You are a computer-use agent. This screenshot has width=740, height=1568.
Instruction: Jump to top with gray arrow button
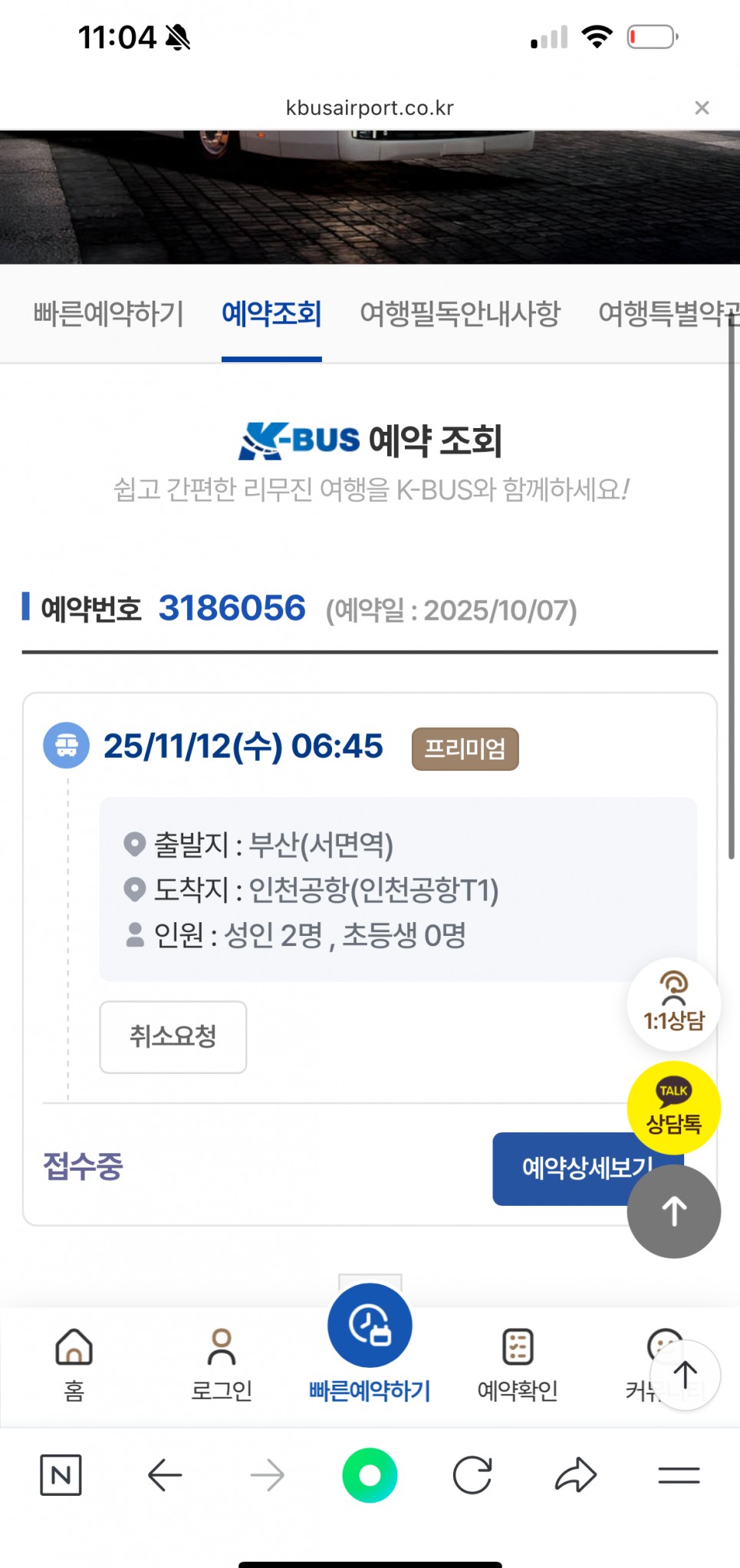click(673, 1212)
